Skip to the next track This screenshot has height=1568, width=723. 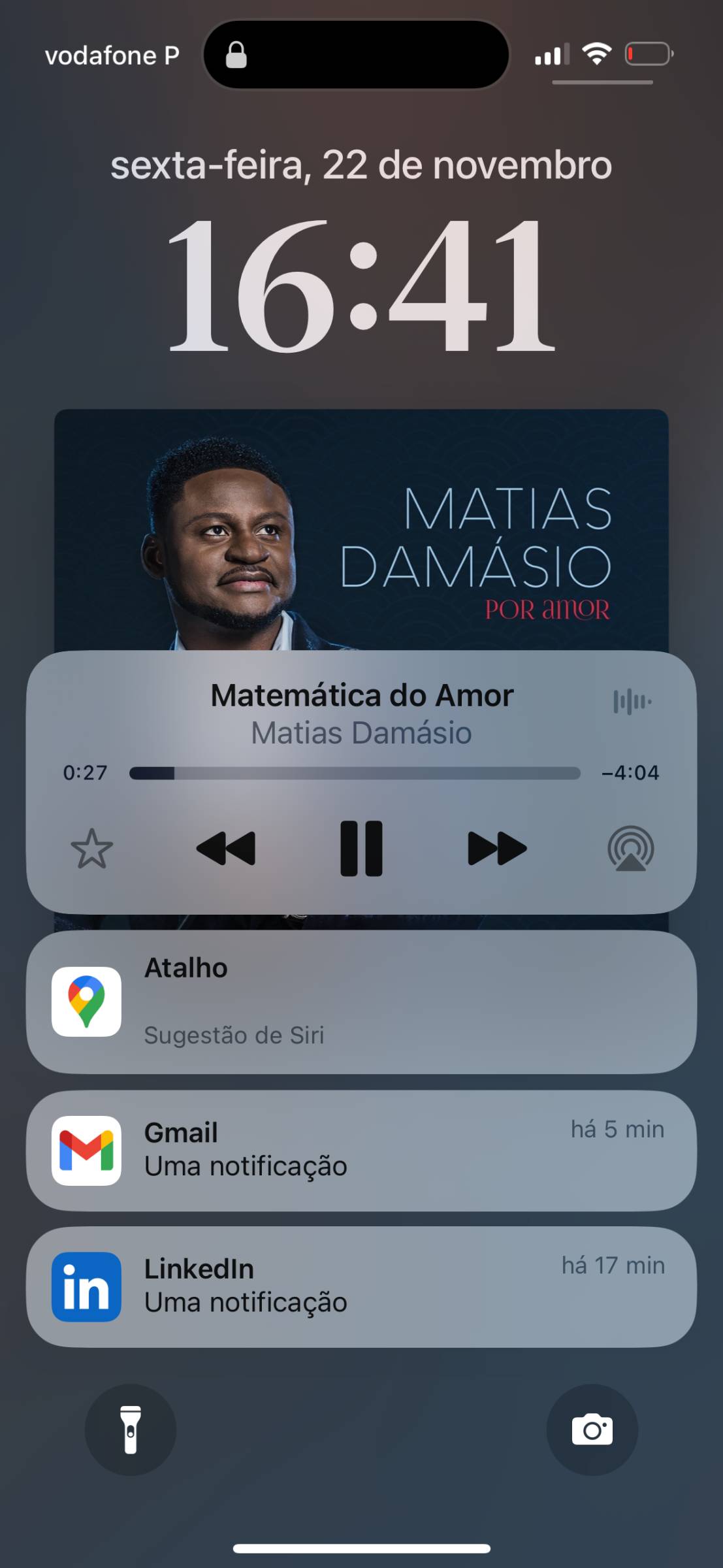pos(497,848)
